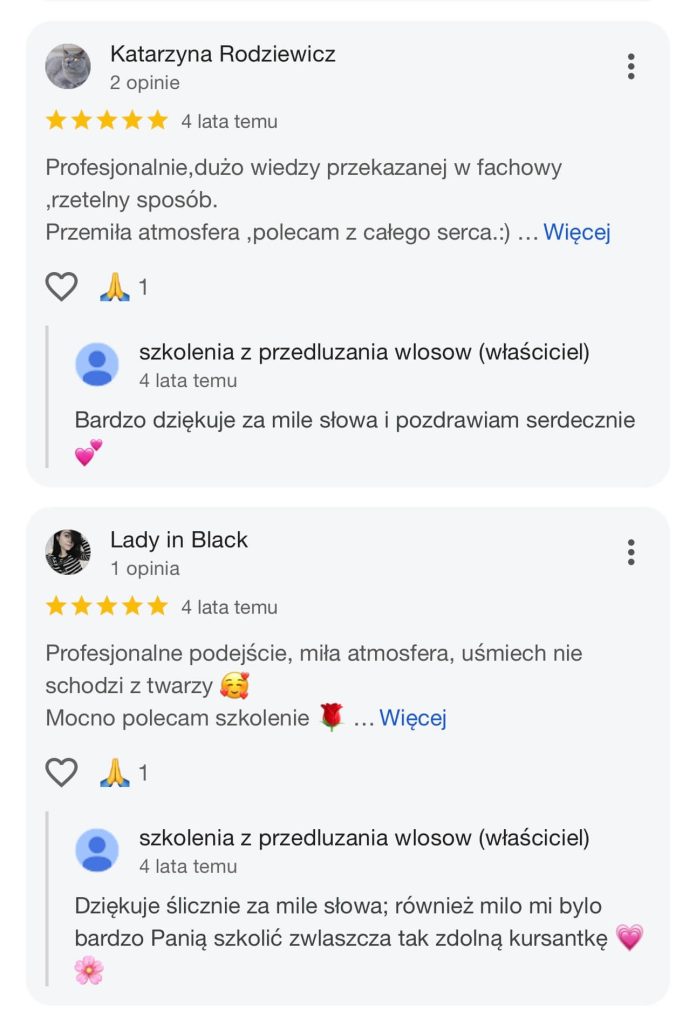Screen dimensions: 696x1024
Task: Open overflow menu on Katarzyna Rodziewicz's review
Action: click(x=631, y=66)
